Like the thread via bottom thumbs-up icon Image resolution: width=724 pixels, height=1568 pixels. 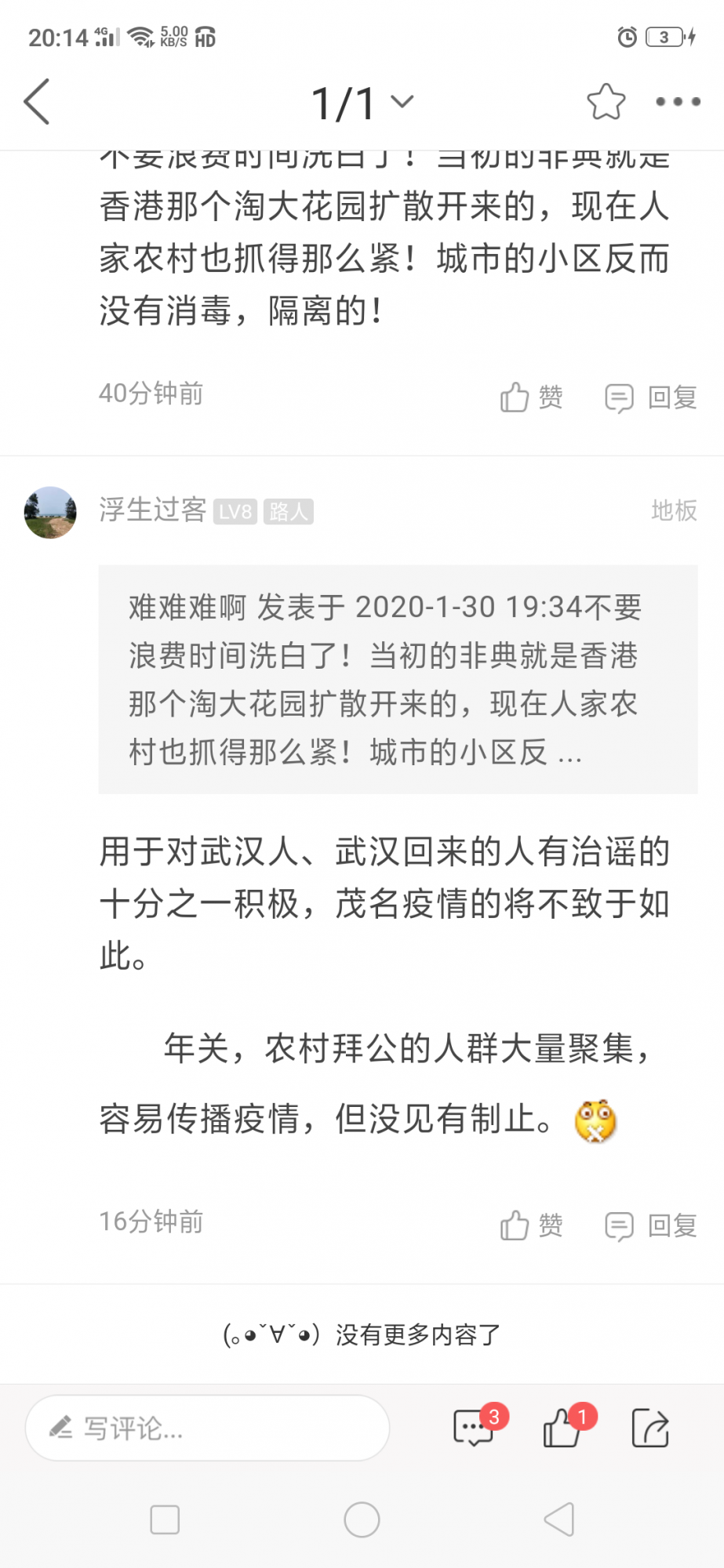tap(562, 1428)
